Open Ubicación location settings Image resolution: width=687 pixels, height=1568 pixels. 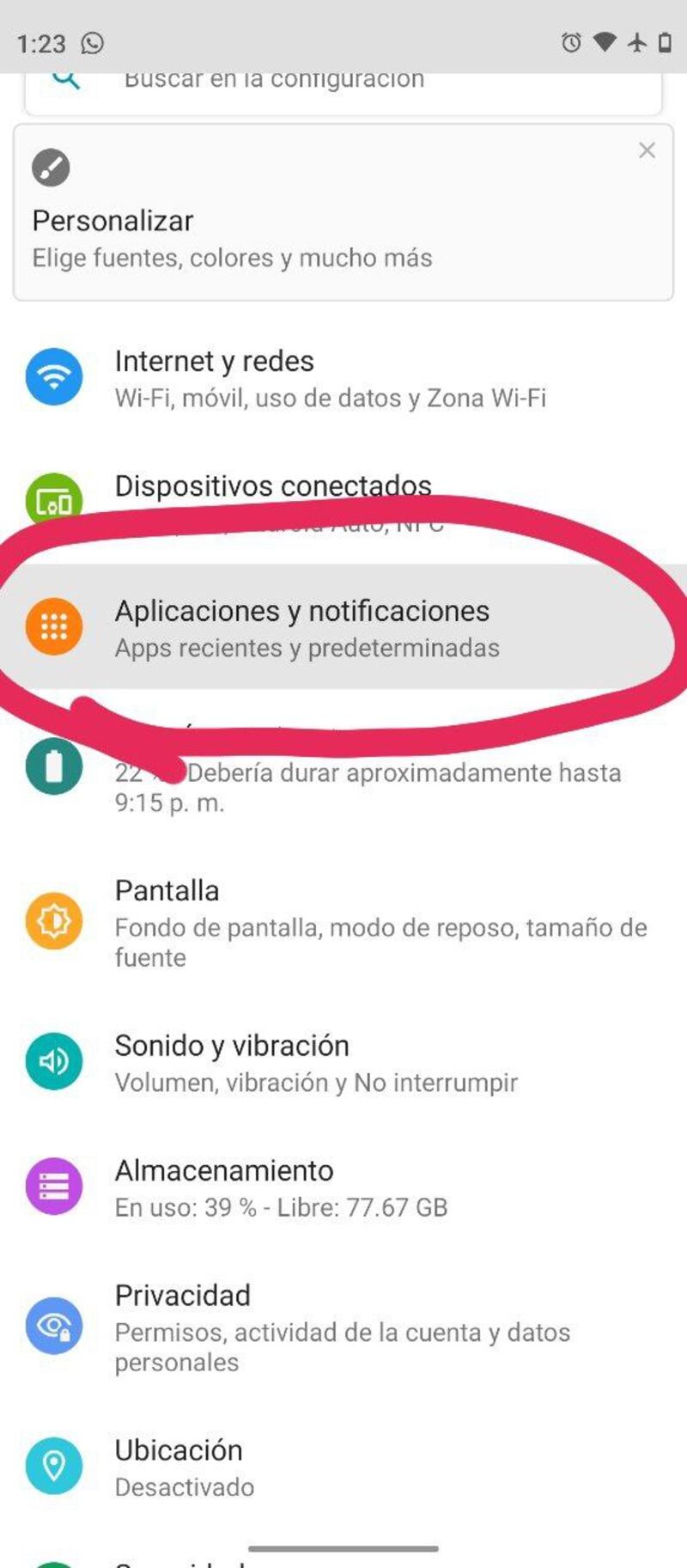[x=343, y=1467]
